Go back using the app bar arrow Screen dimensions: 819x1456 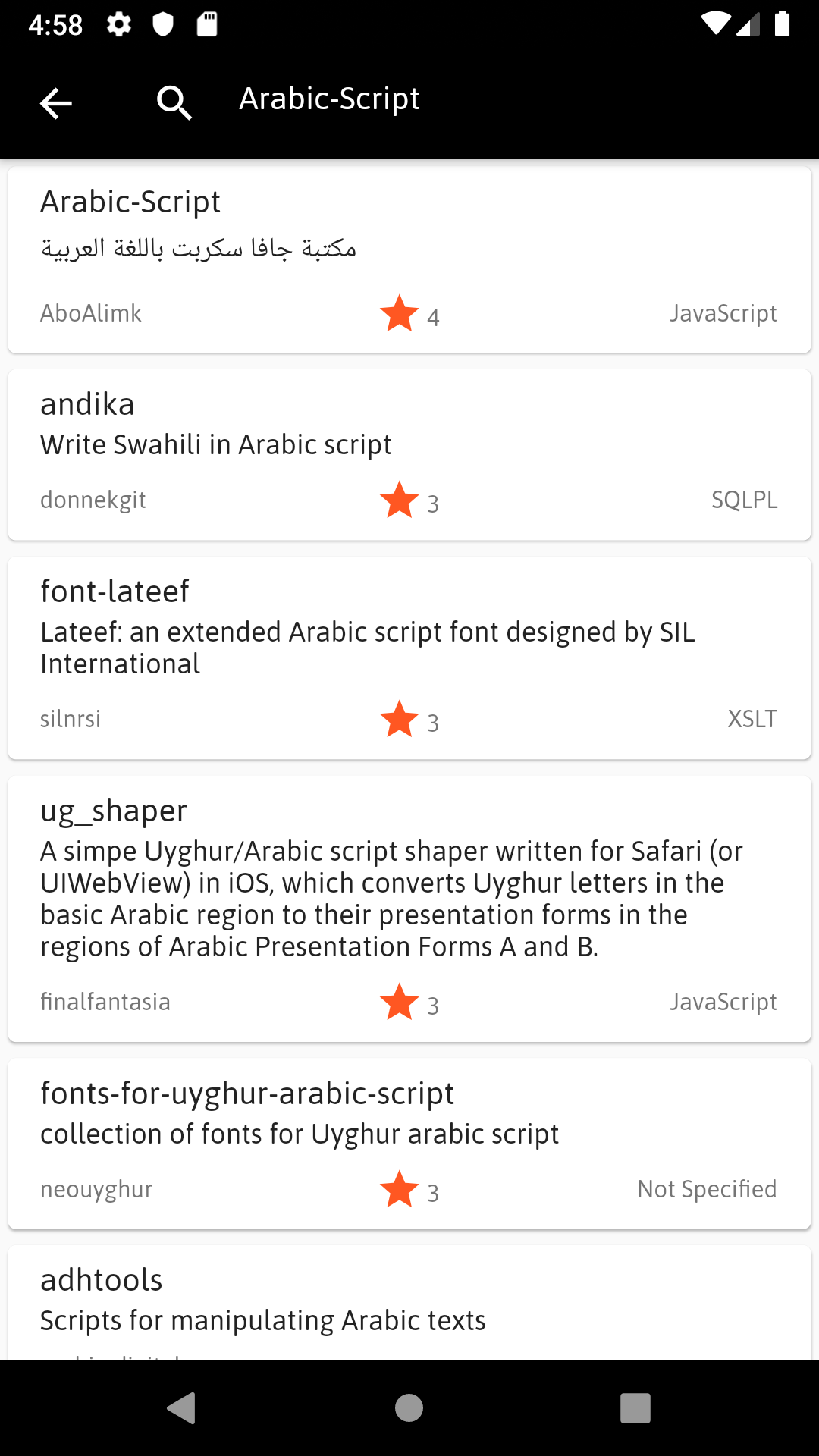pos(56,103)
